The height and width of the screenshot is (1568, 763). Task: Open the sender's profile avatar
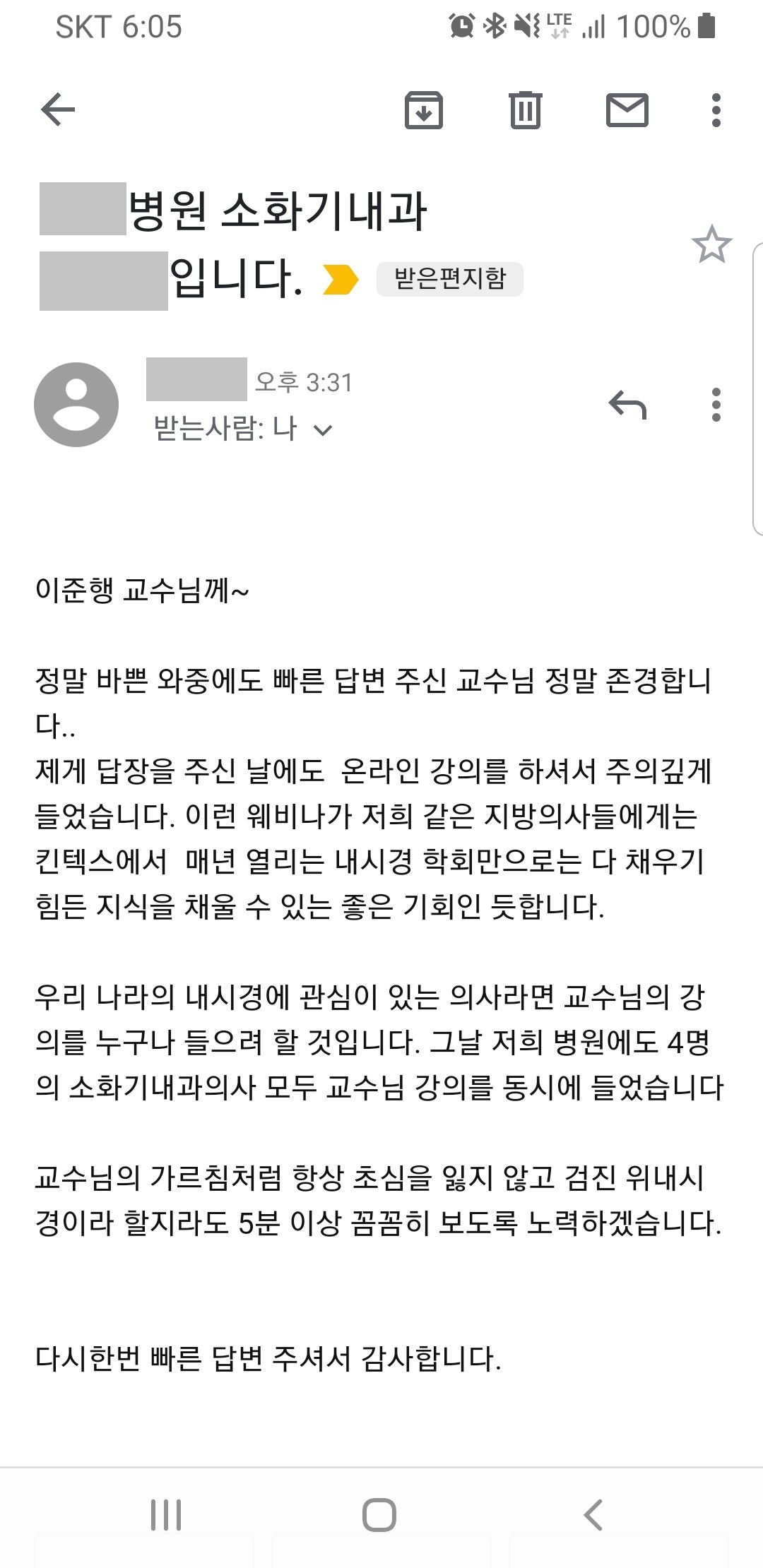tap(76, 405)
